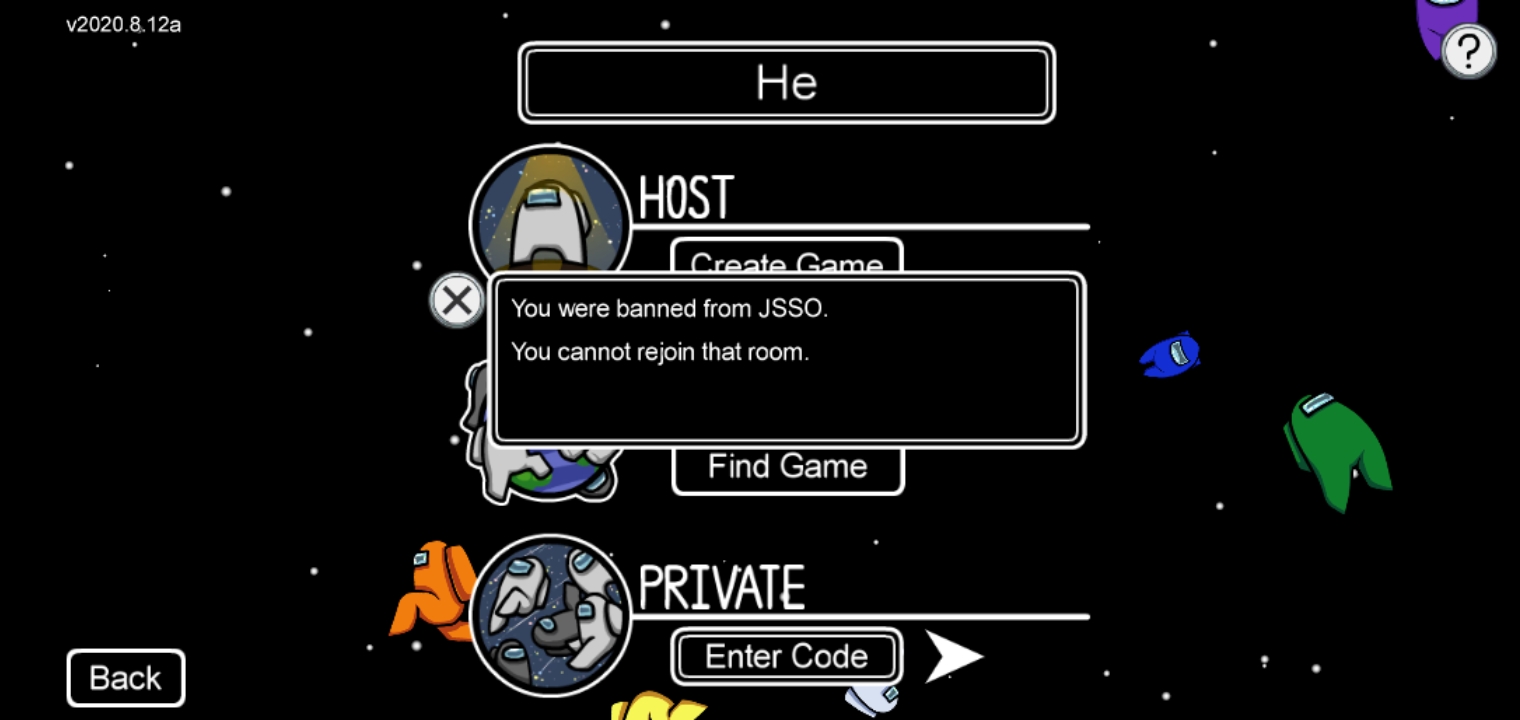
Task: Go back with the Back button
Action: point(126,678)
